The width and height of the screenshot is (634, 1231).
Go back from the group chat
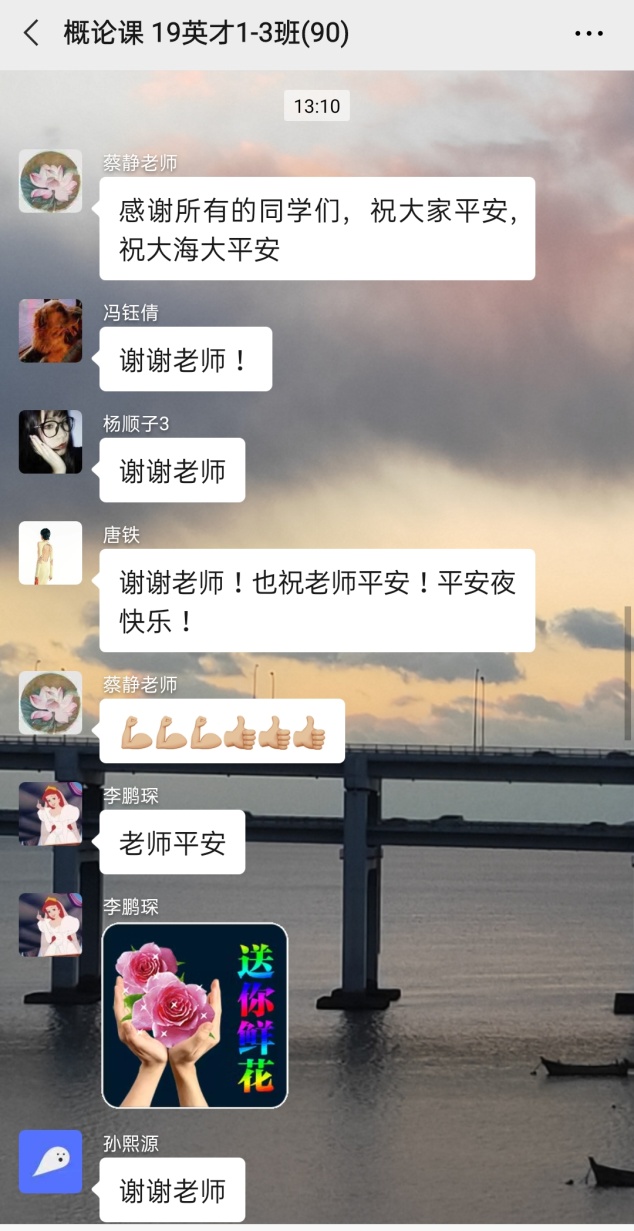click(x=31, y=33)
